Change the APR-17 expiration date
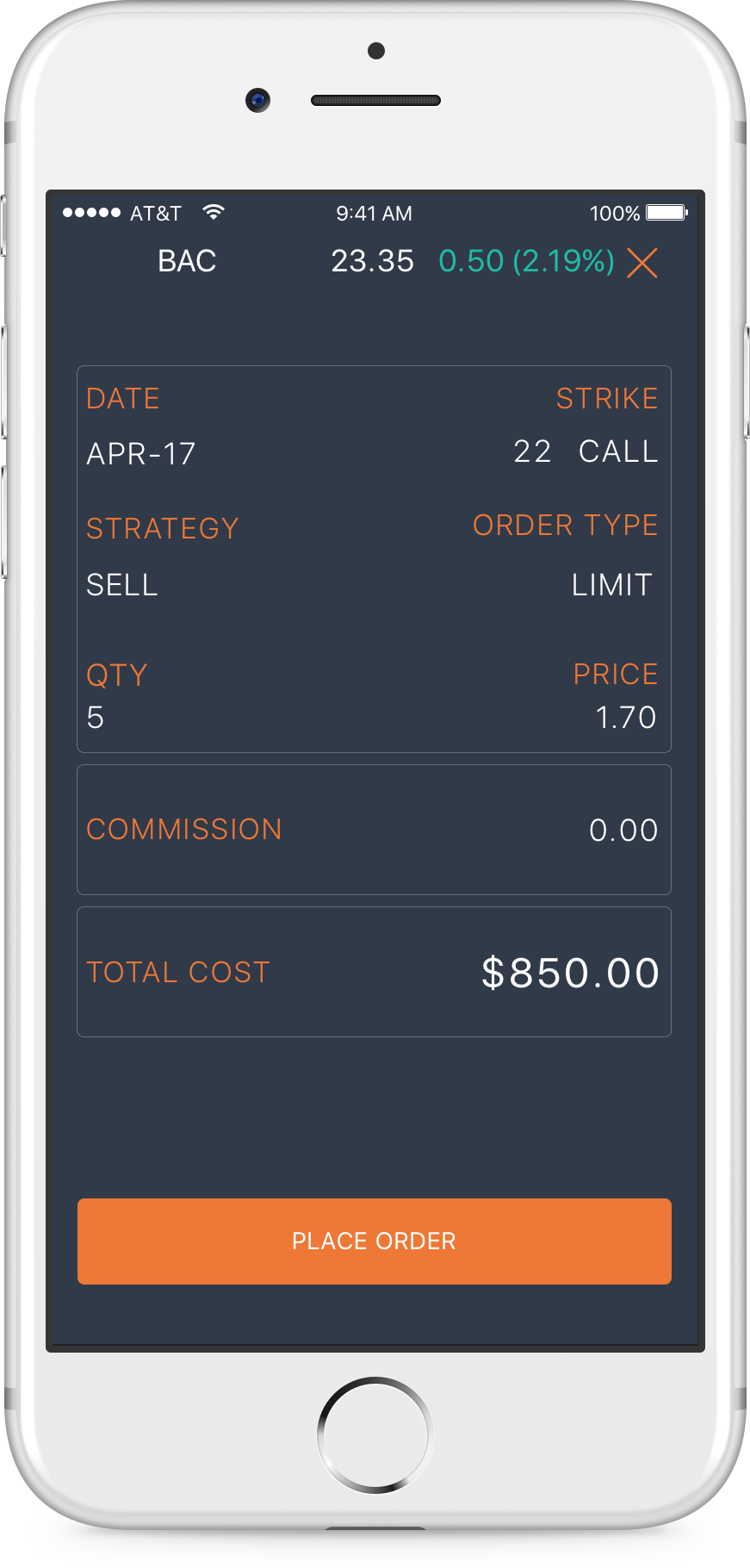750x1568 pixels. [141, 453]
